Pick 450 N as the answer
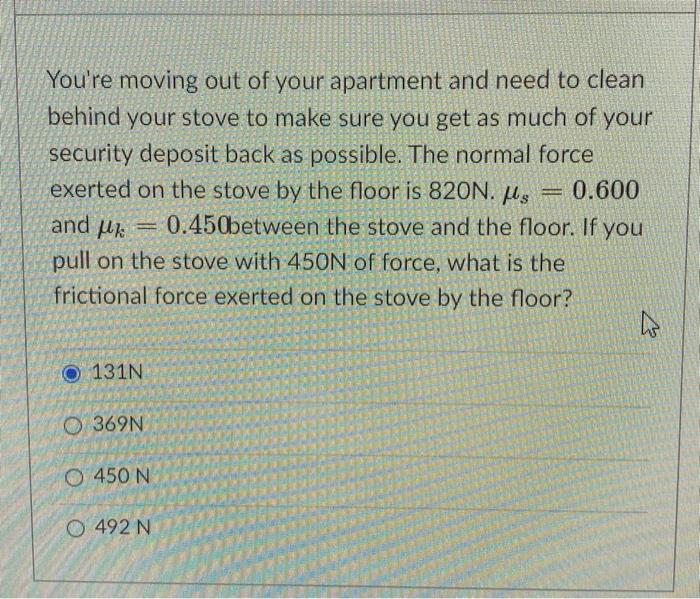The width and height of the screenshot is (700, 599). pos(74,475)
